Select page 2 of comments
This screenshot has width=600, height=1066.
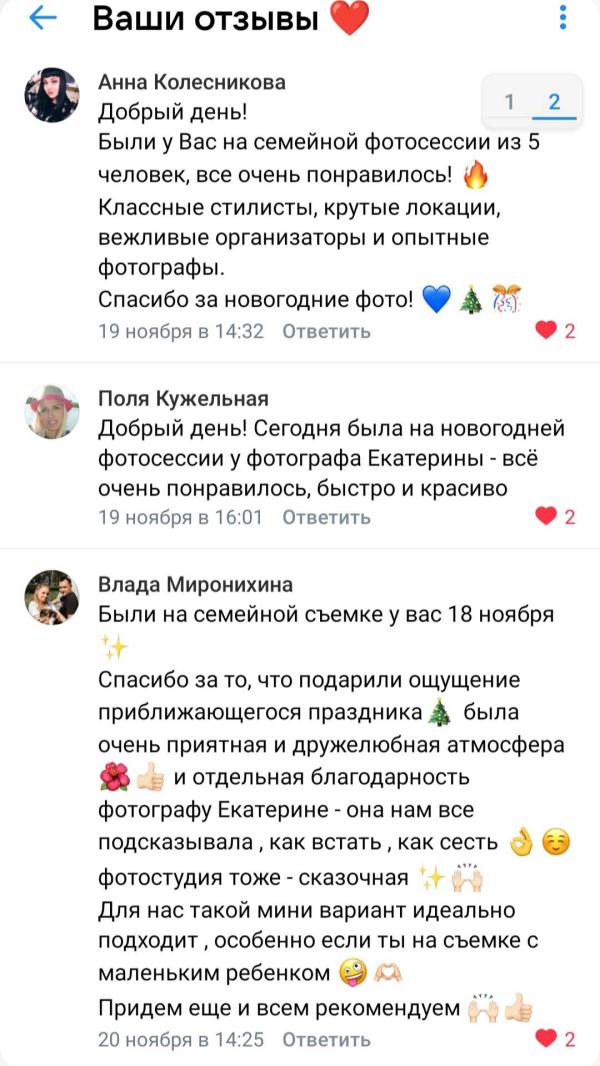tap(553, 101)
